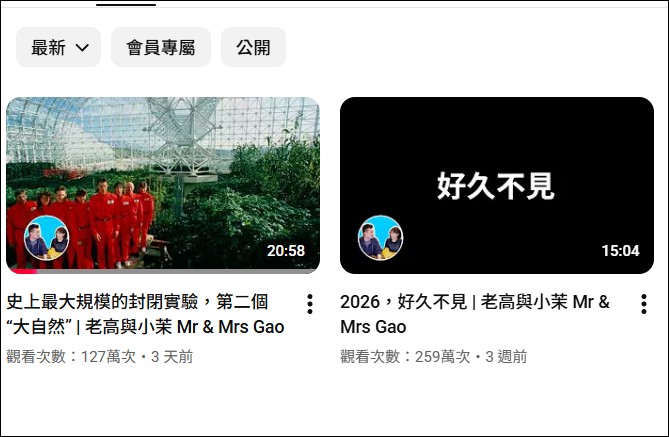Play the 好久不見 video thumbnail
669x437 pixels.
coord(496,185)
